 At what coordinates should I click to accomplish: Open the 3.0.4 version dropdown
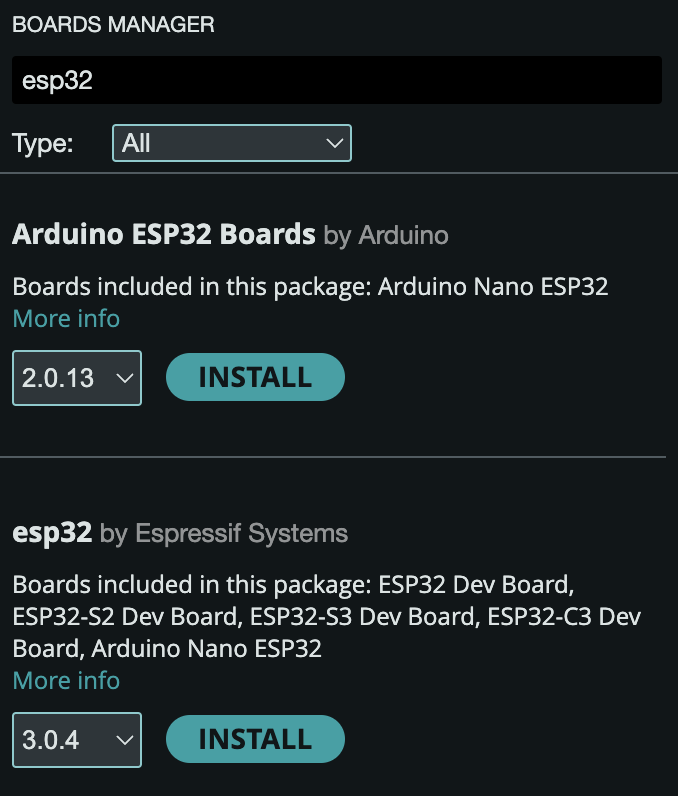pyautogui.click(x=77, y=740)
